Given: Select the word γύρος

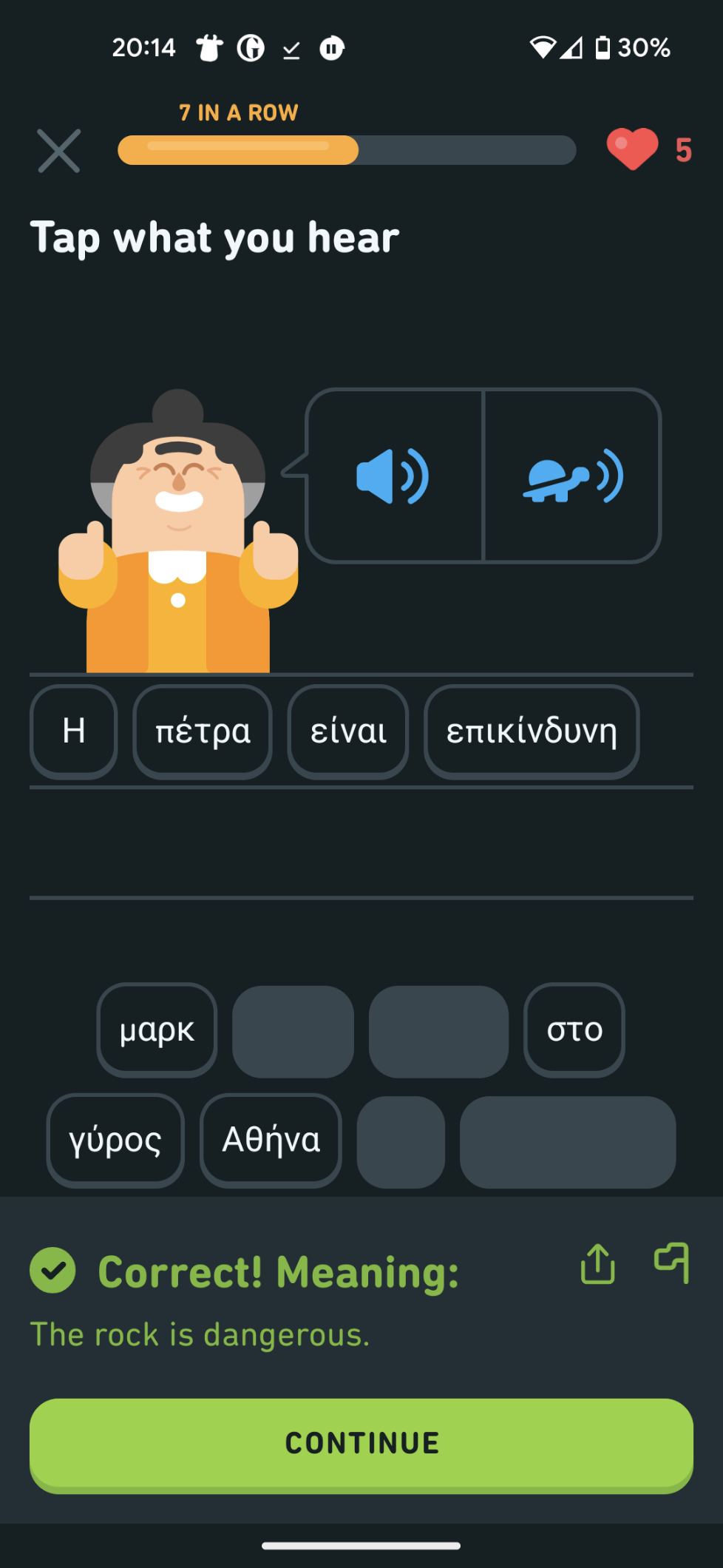Looking at the screenshot, I should coord(115,1140).
